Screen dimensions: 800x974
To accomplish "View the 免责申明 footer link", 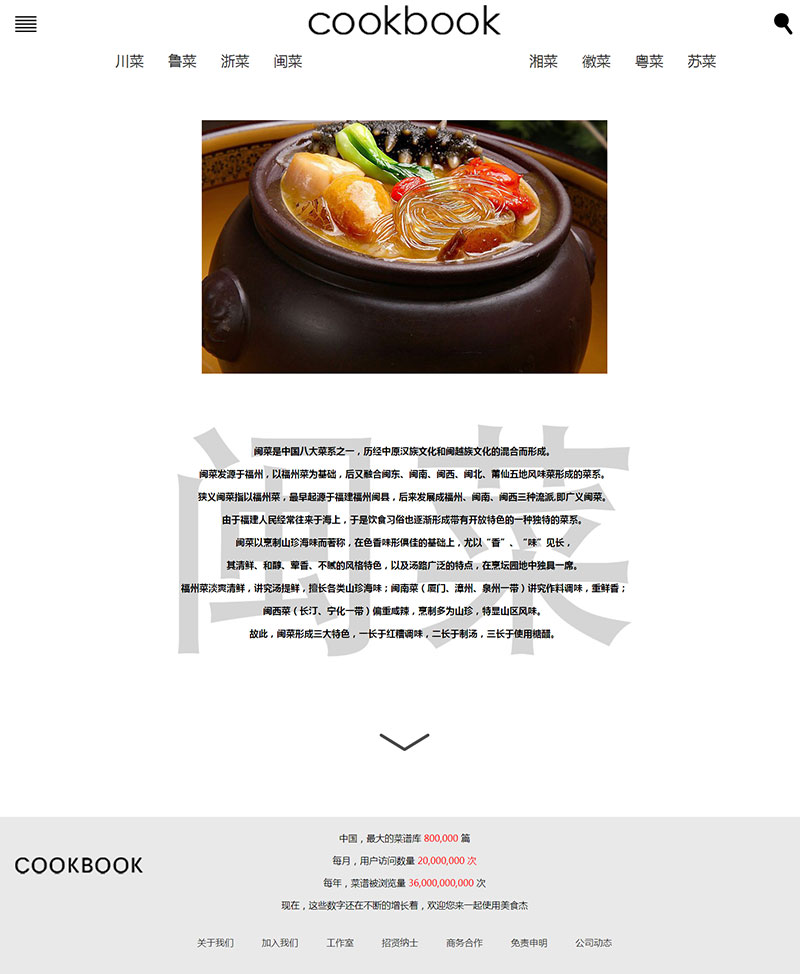I will 529,943.
